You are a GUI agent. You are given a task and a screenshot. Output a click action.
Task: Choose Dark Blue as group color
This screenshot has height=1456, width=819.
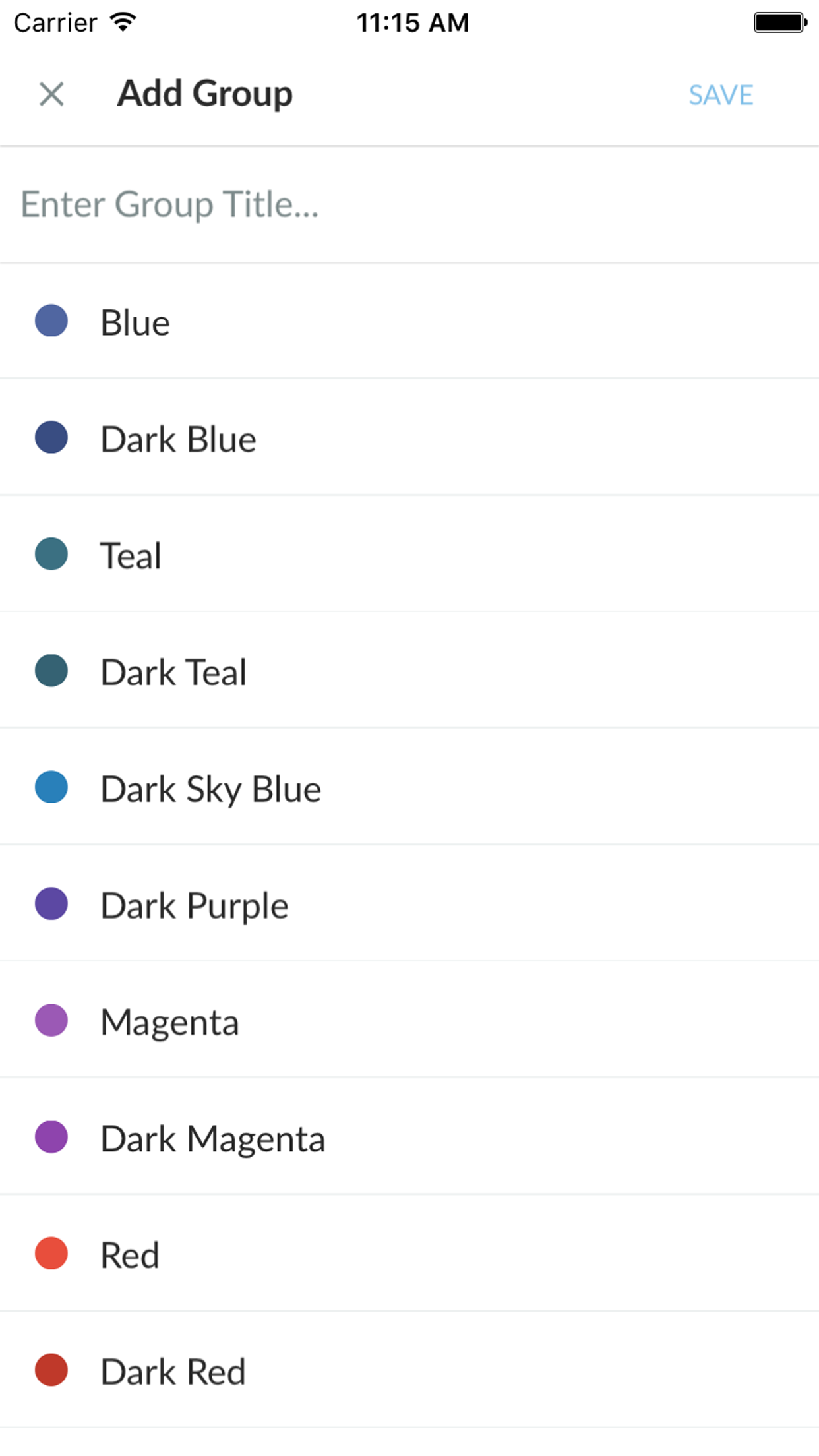pos(409,439)
